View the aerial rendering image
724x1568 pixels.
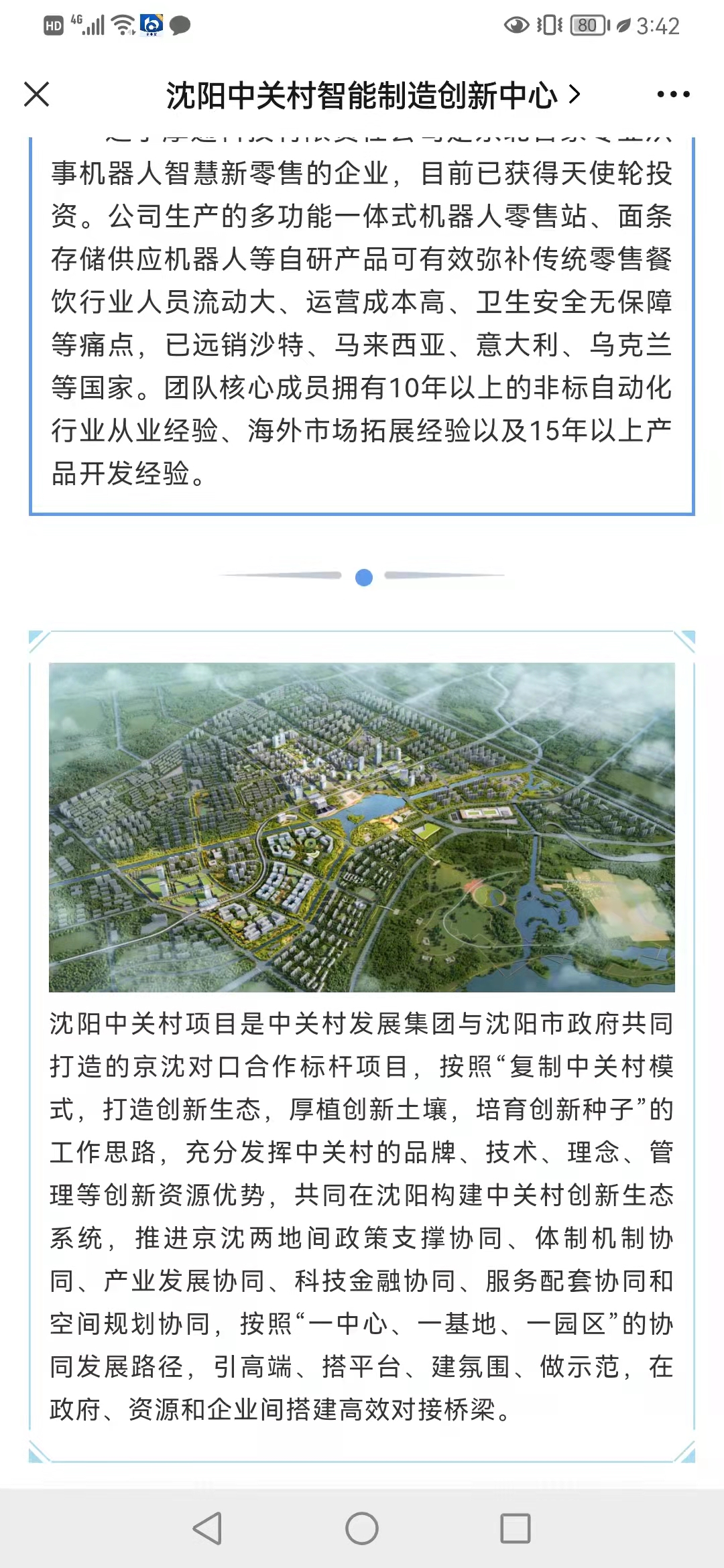coord(362,827)
